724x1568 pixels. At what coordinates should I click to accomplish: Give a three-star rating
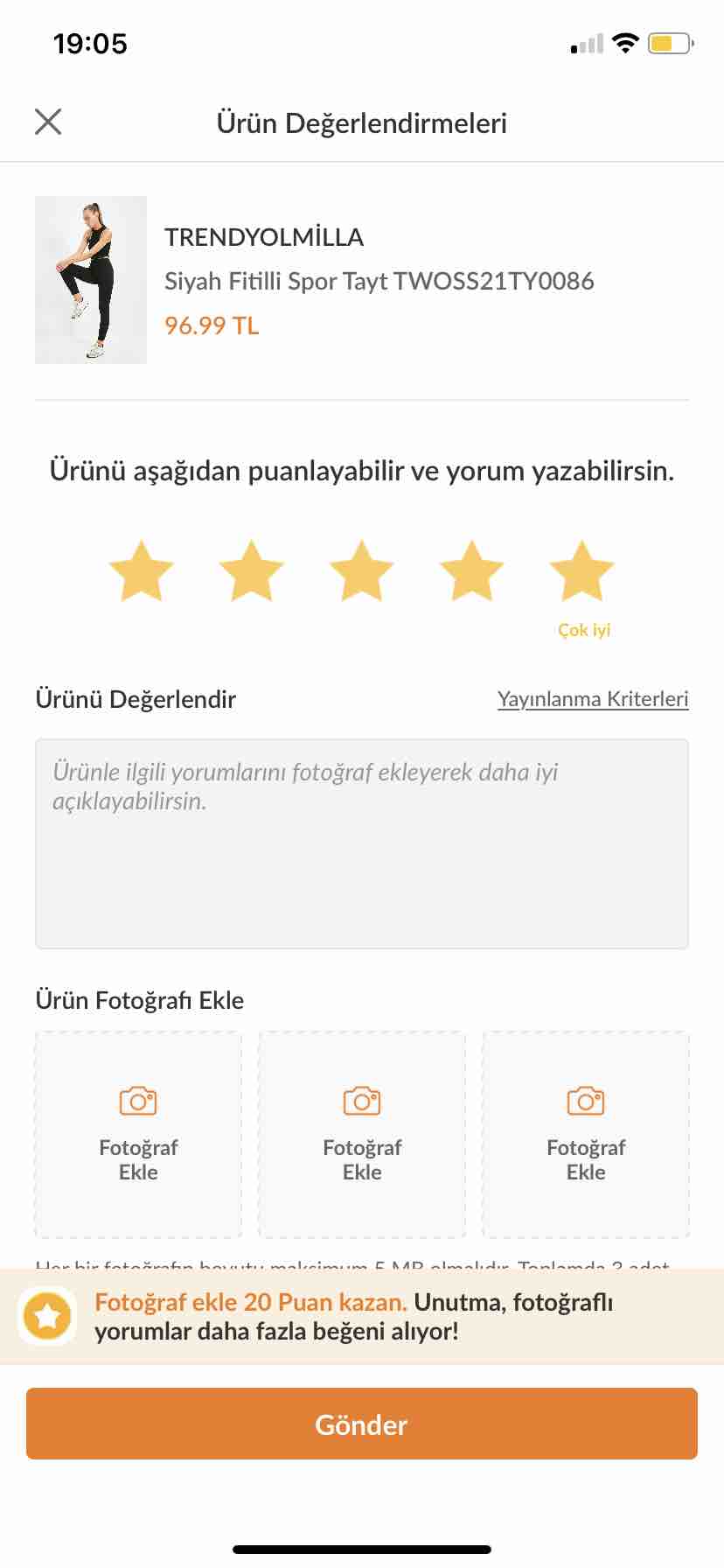coord(361,570)
